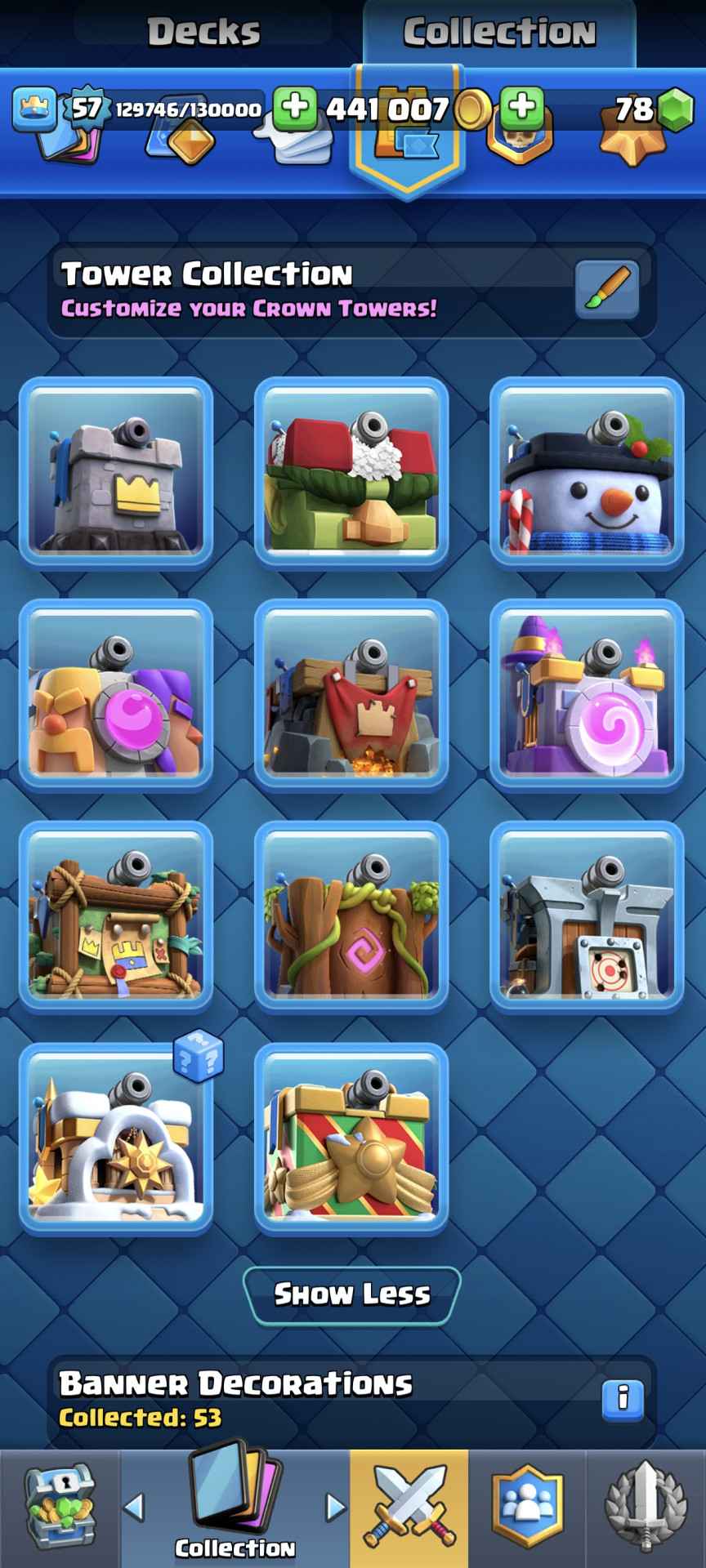Select the default gray stone tower skin

(116, 472)
